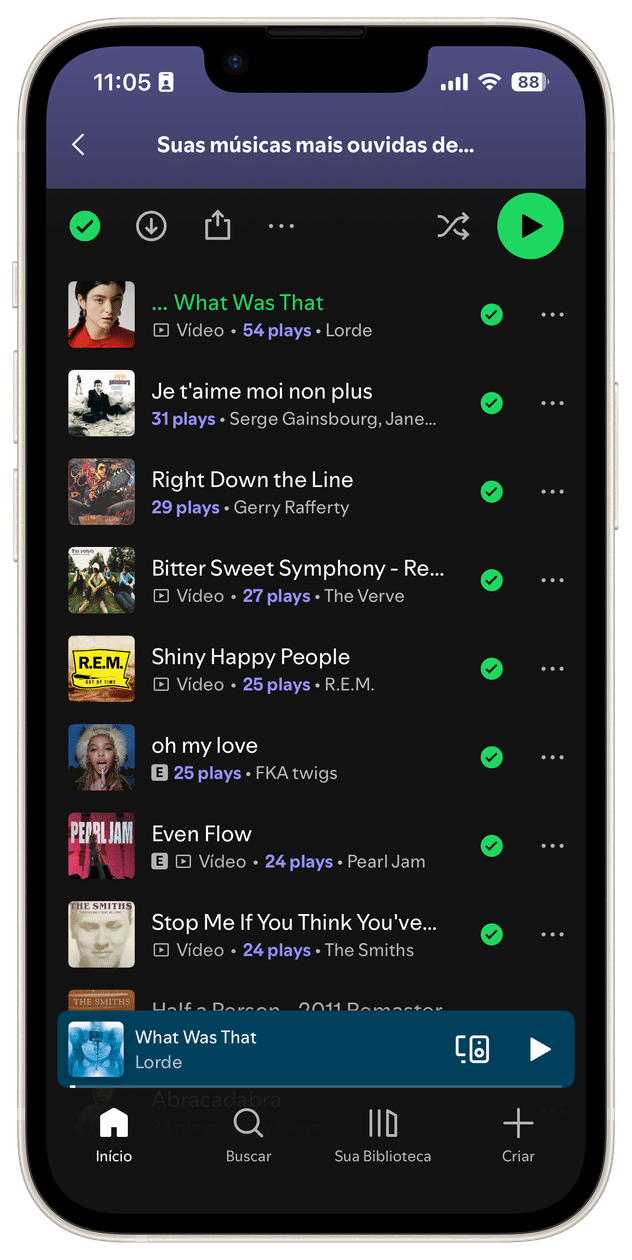Choose a device to connect for playback
Viewport: 632px width, 1260px height.
472,1048
